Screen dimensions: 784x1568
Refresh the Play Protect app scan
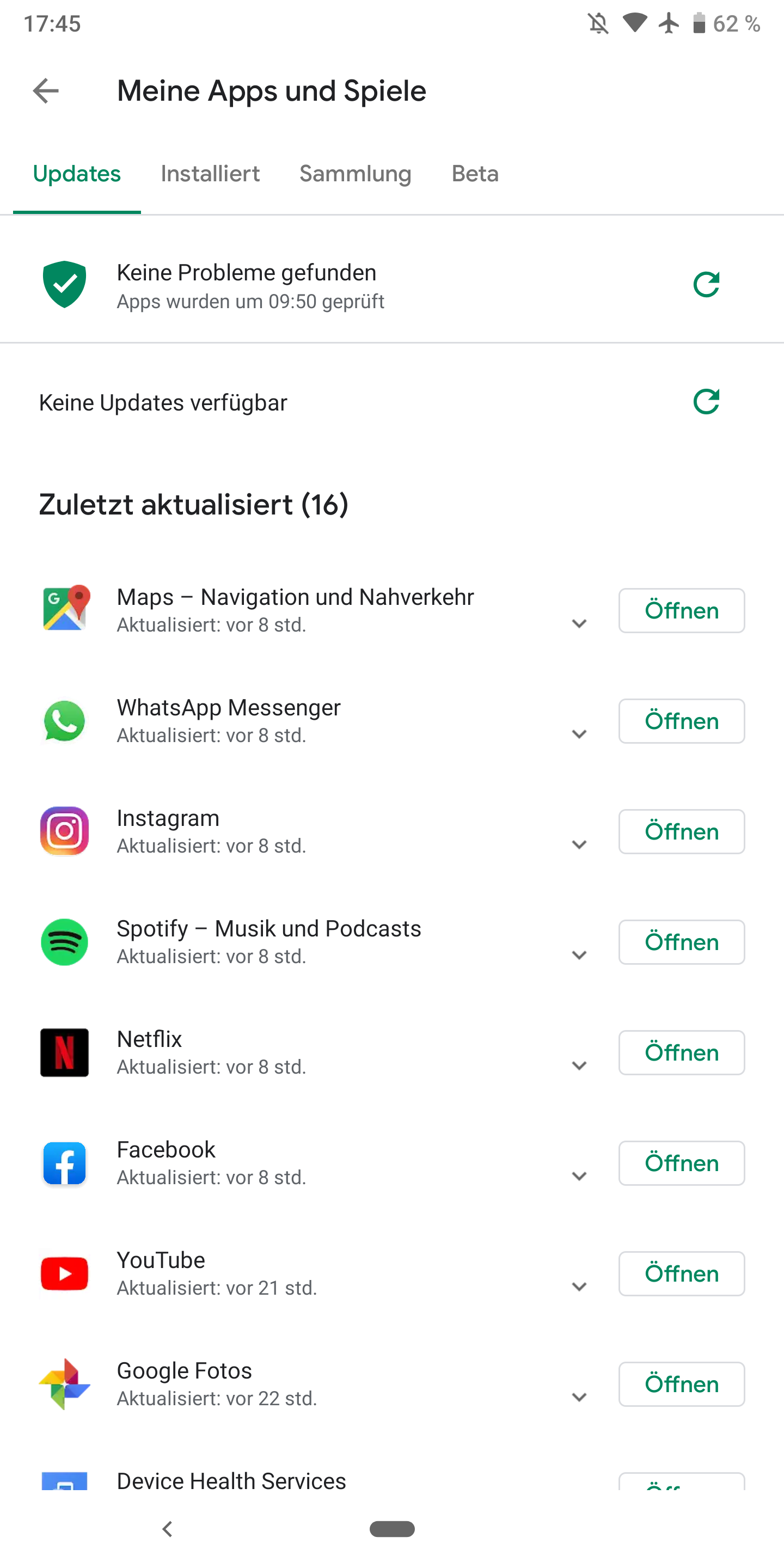click(706, 284)
